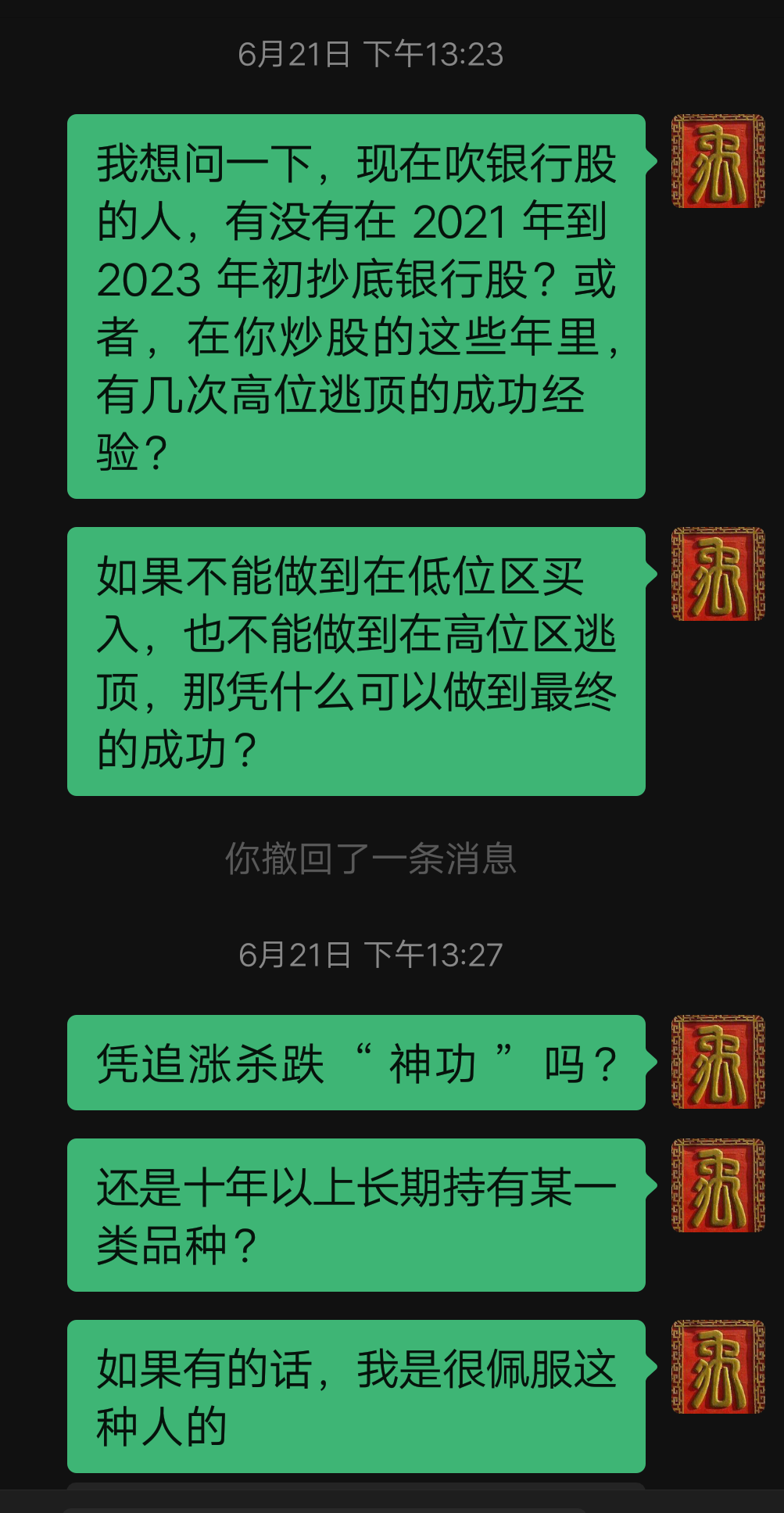The width and height of the screenshot is (784, 1513).
Task: Tap avatar next to 如果不能做到在低位区买入 message
Action: pos(718,574)
